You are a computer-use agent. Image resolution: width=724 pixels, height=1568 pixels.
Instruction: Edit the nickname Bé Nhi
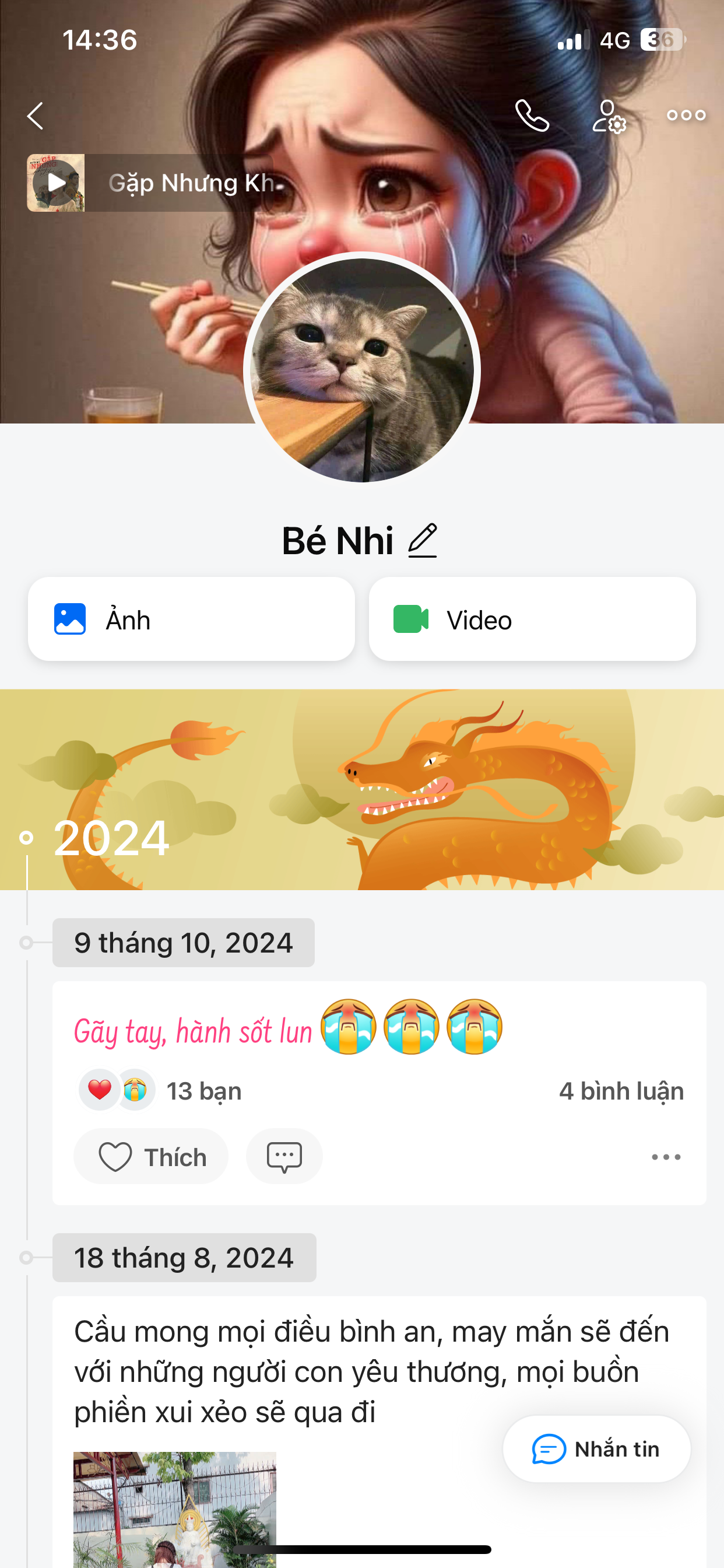click(422, 541)
